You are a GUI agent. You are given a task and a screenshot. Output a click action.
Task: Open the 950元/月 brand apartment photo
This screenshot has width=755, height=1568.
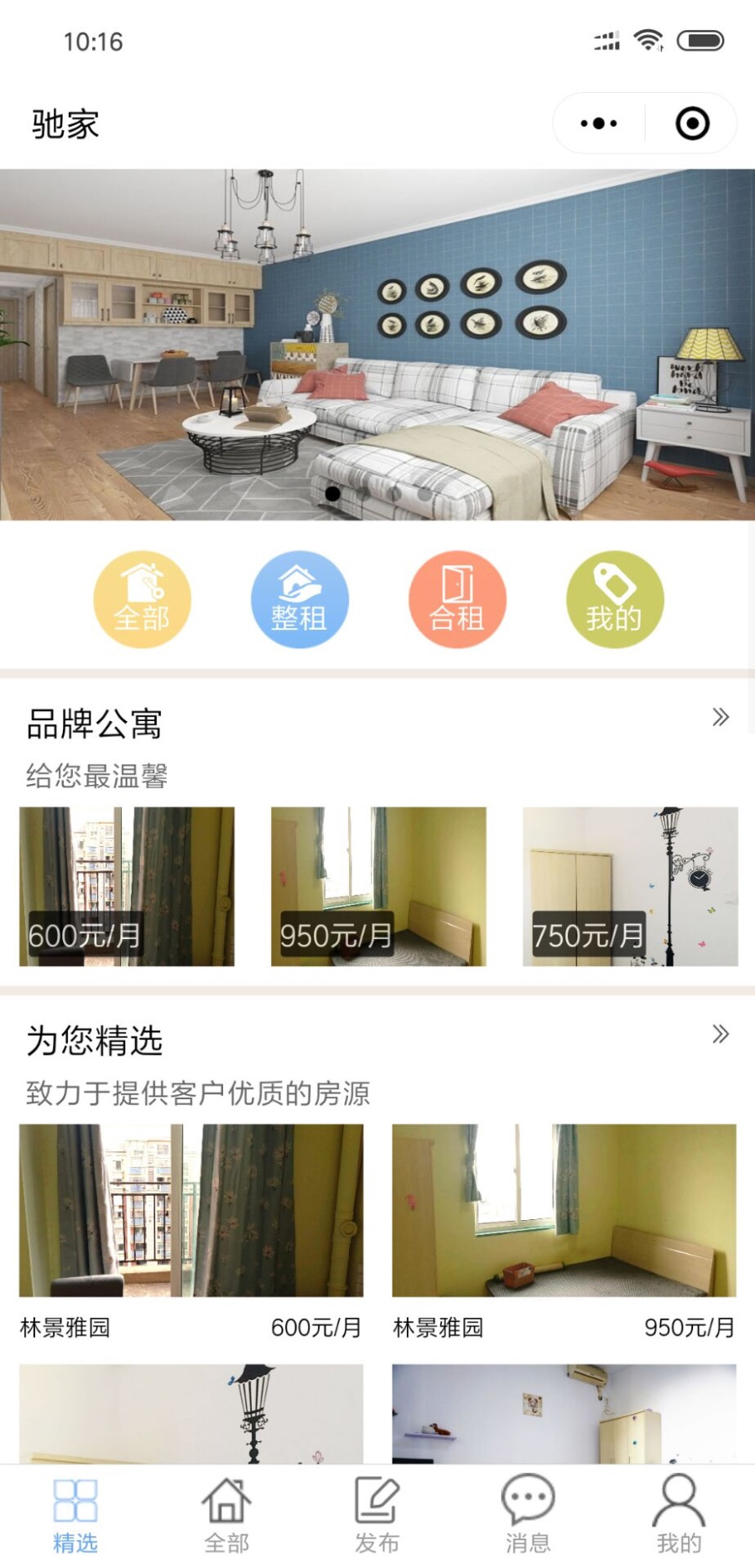pyautogui.click(x=378, y=885)
